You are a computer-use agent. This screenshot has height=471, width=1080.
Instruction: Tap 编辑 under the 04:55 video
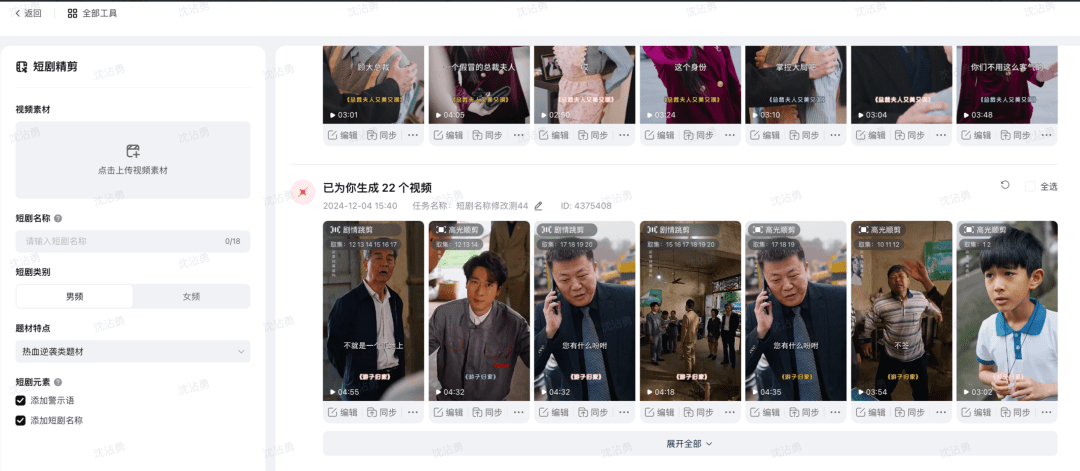tap(342, 412)
